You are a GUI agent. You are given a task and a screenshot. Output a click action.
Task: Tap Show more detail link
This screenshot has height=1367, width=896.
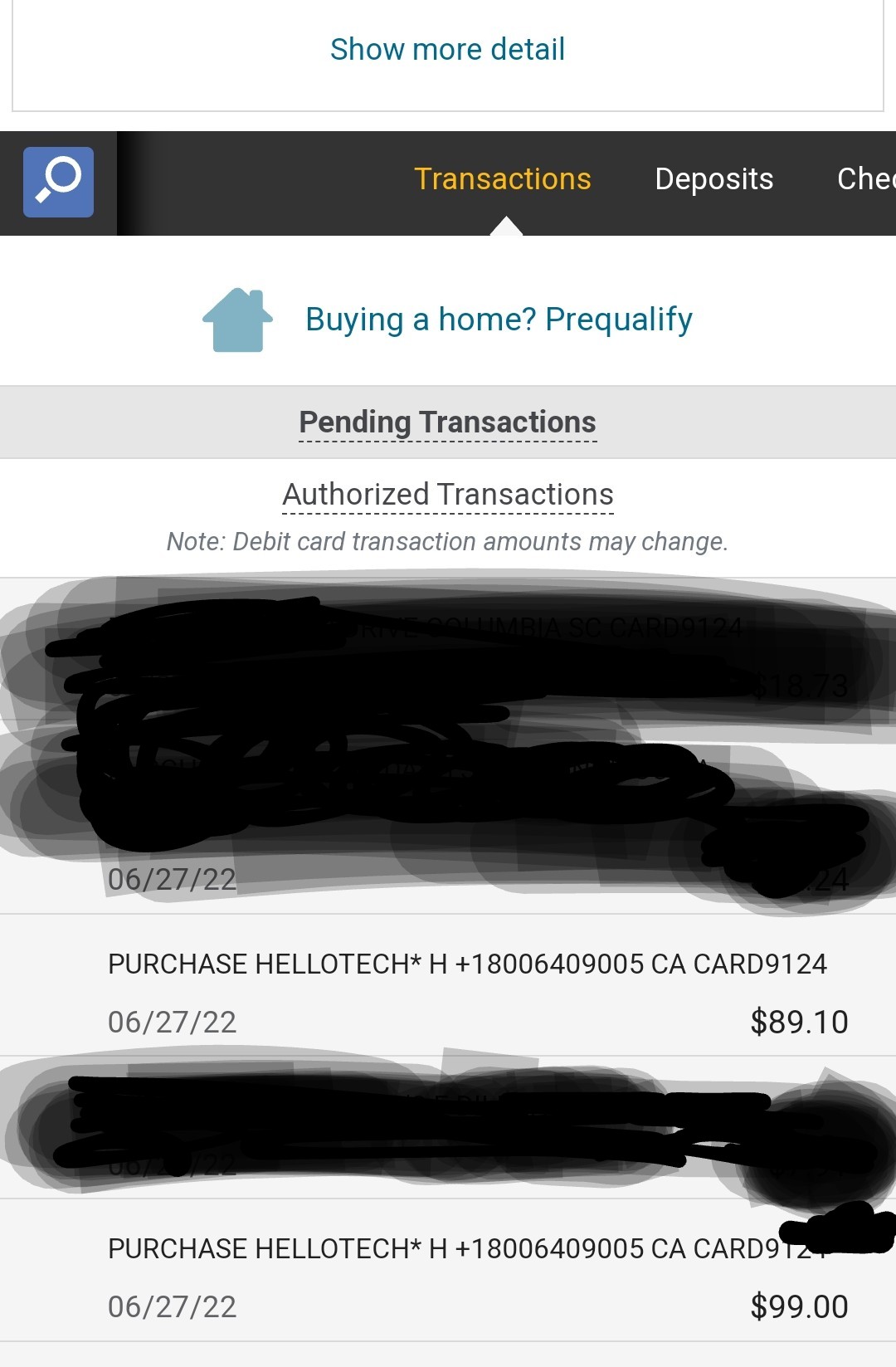[x=447, y=50]
